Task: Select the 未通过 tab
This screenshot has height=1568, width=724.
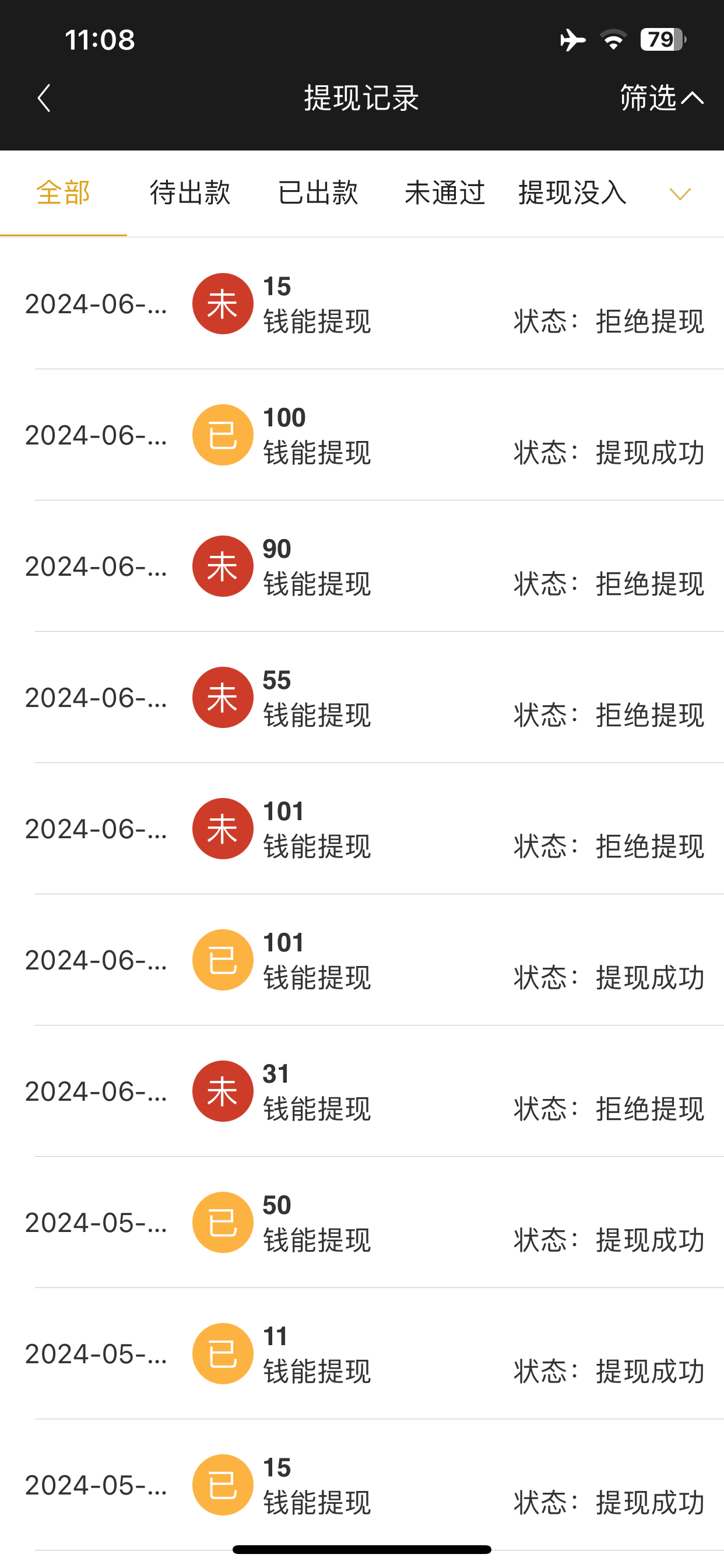Action: coord(445,193)
